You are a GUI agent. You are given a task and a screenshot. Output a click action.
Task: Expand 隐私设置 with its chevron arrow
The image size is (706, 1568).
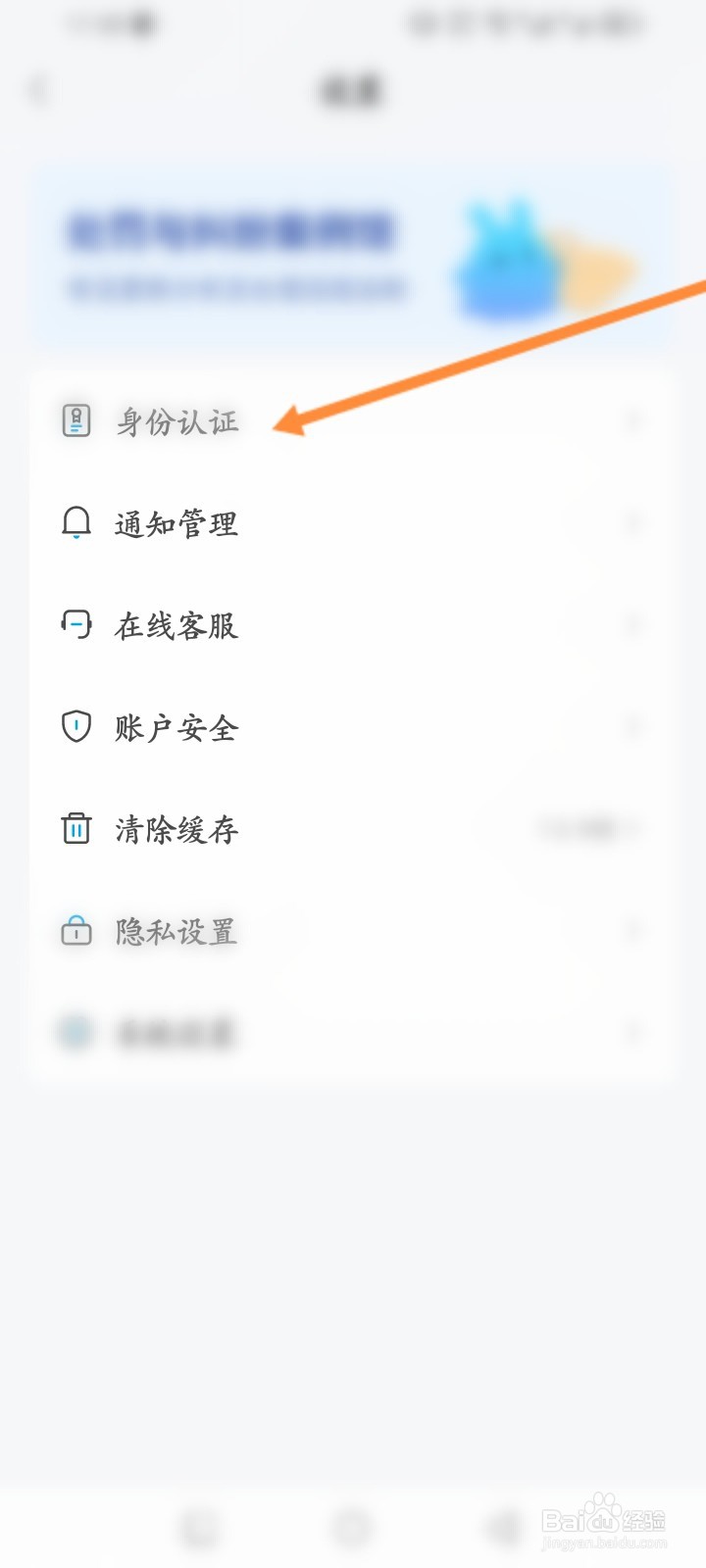635,932
